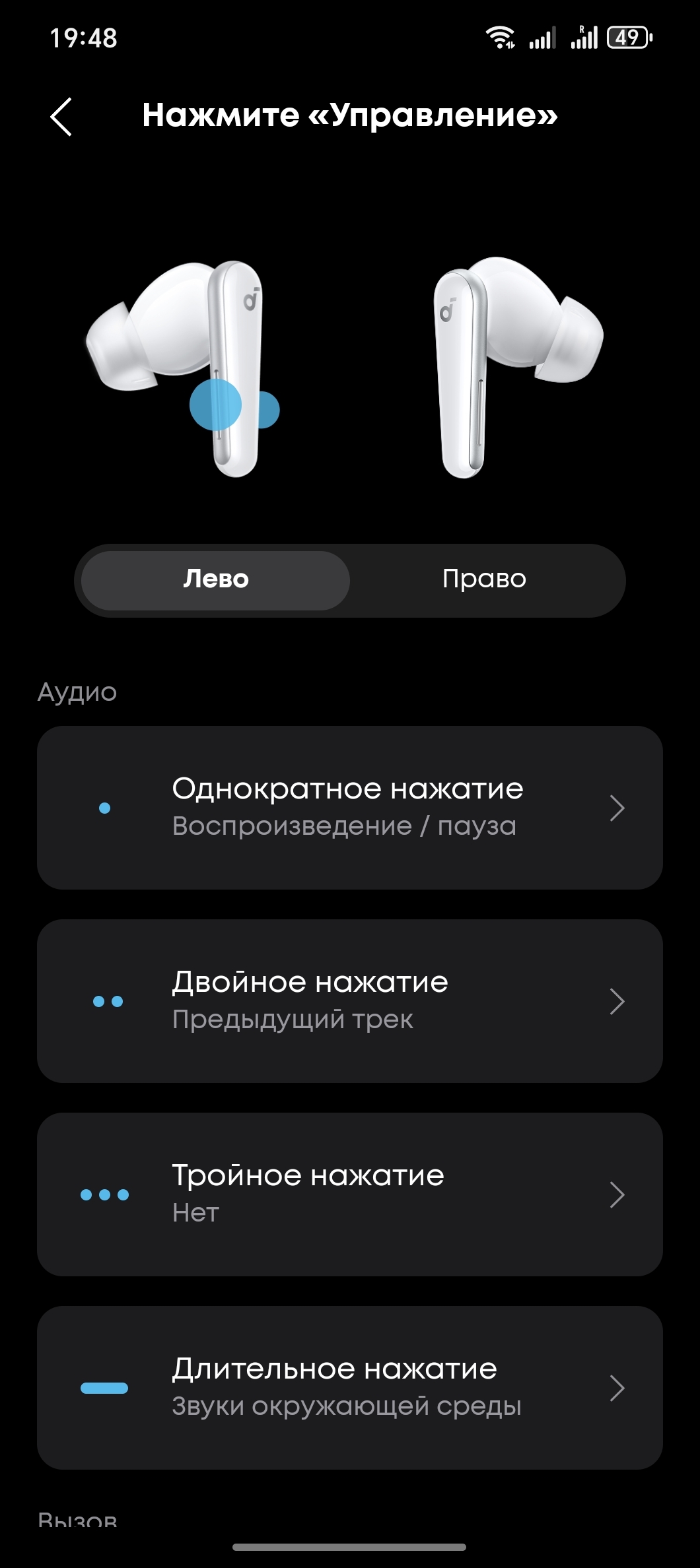Go back using the top-left arrow
Image resolution: width=700 pixels, height=1568 pixels.
click(61, 117)
